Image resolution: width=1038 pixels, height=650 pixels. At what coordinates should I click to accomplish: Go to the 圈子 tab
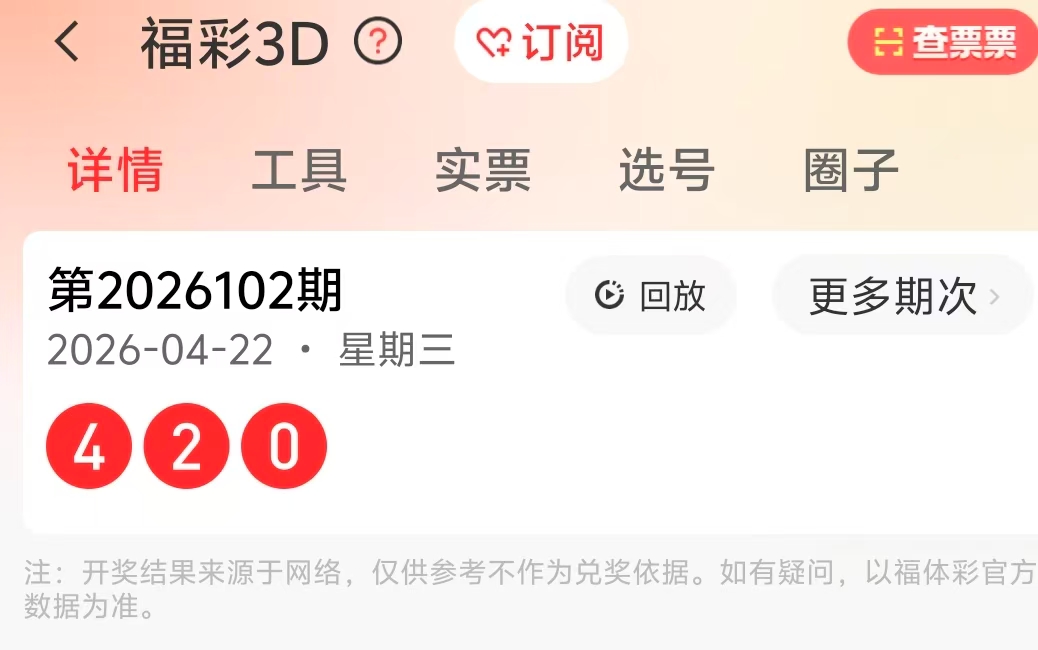pos(851,170)
